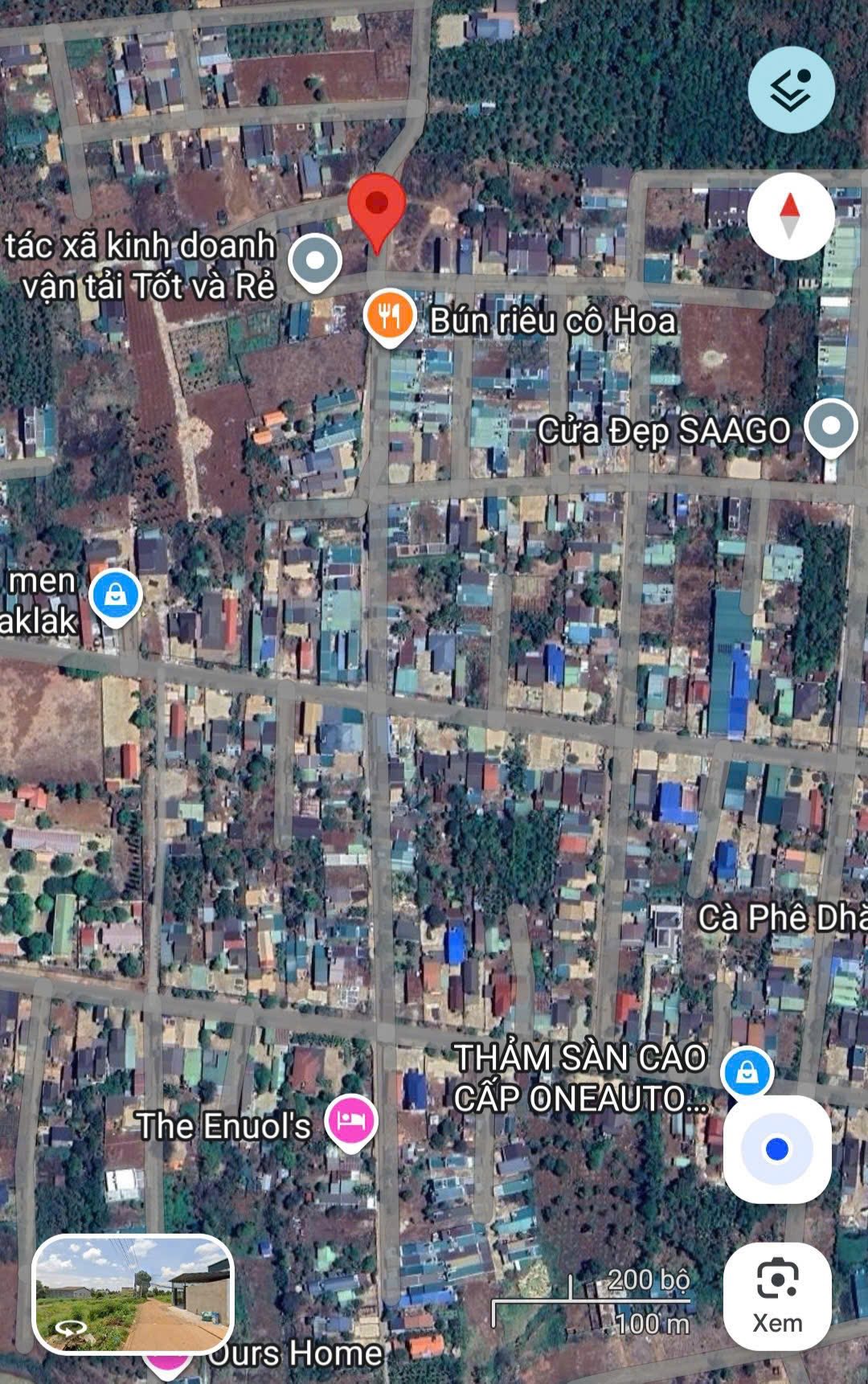Open the Street View preview thumbnail
This screenshot has height=1384, width=868.
pyautogui.click(x=133, y=1294)
